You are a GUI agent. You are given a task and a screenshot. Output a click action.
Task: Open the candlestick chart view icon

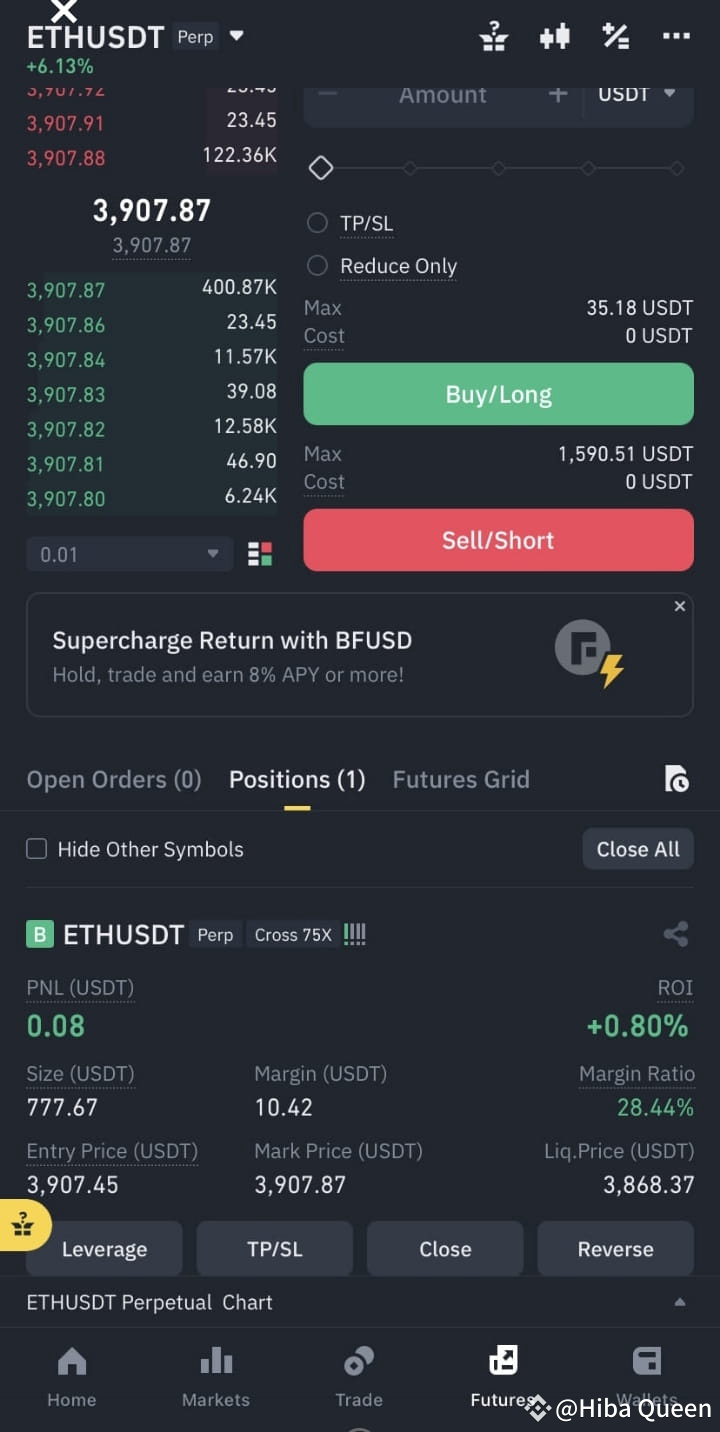tap(554, 36)
